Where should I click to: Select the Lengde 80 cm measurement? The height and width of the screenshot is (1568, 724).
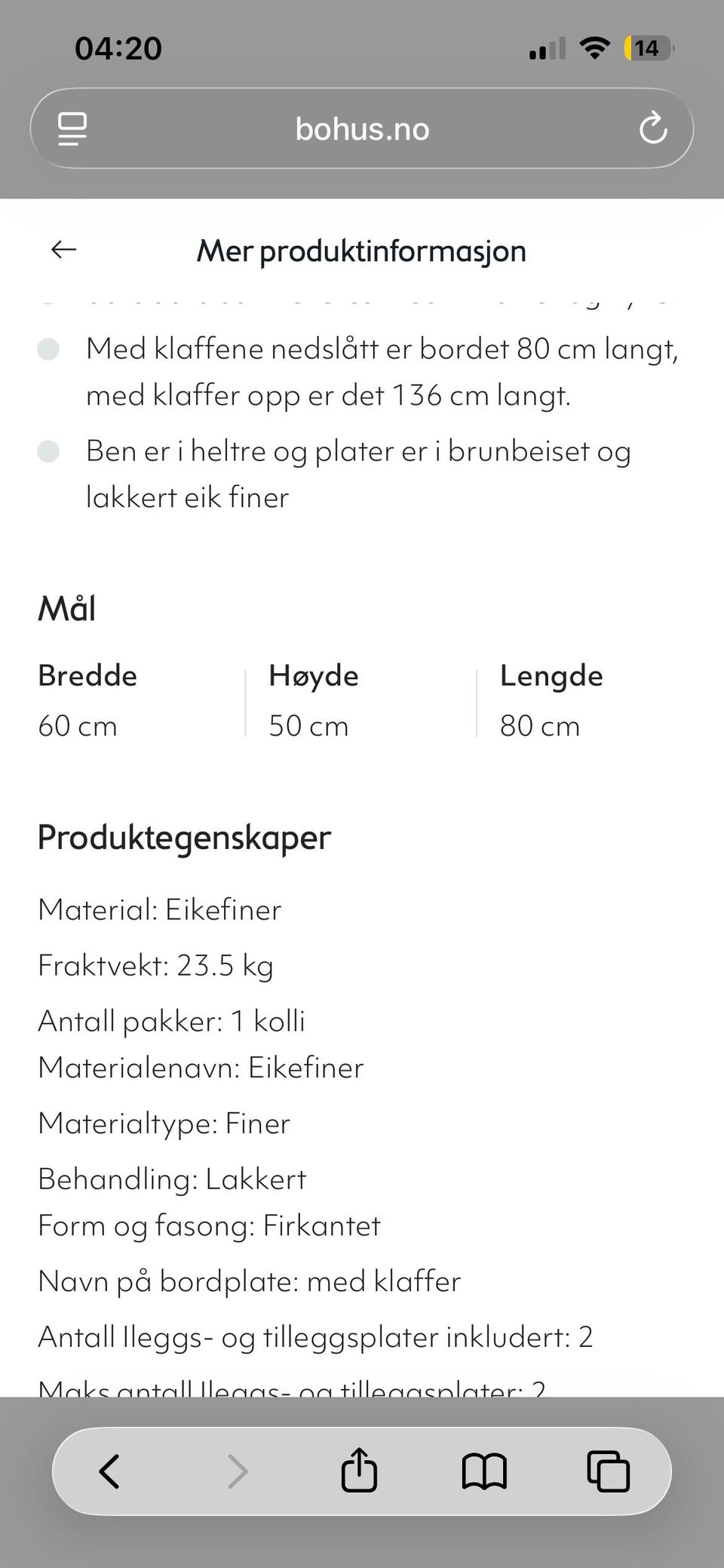[552, 702]
